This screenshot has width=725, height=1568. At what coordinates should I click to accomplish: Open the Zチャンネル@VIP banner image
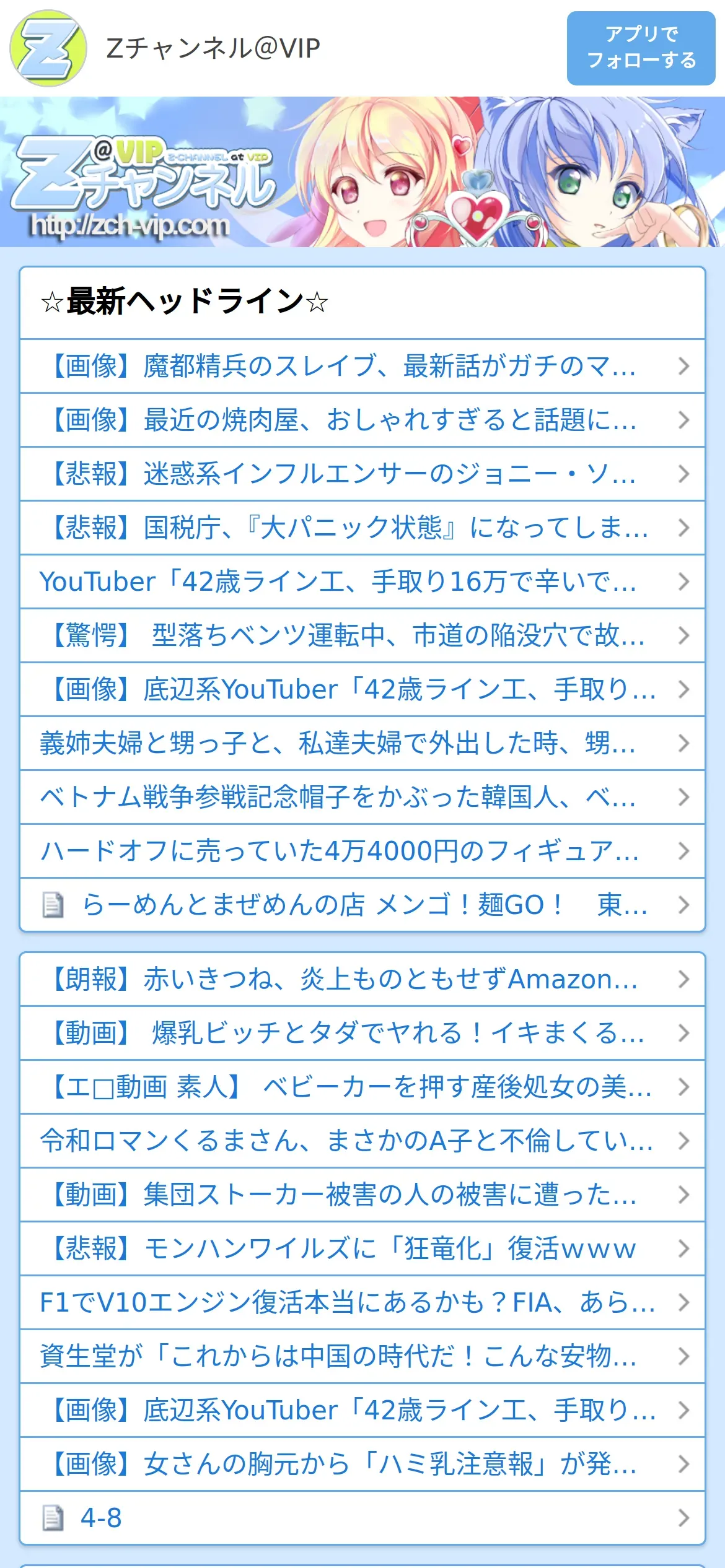[x=362, y=172]
